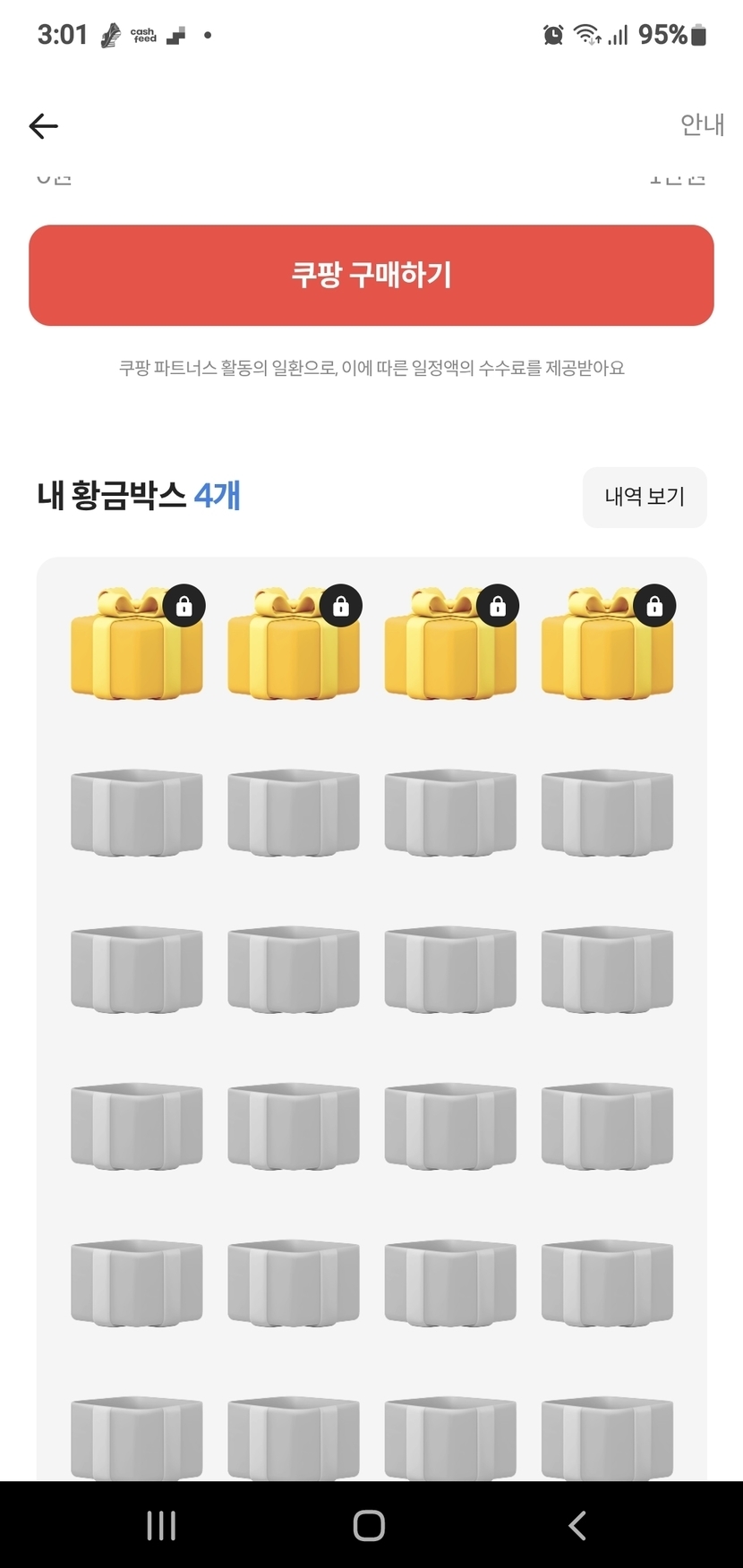Tap the 쿠팡 구매하기 button
The image size is (743, 1568).
(371, 275)
